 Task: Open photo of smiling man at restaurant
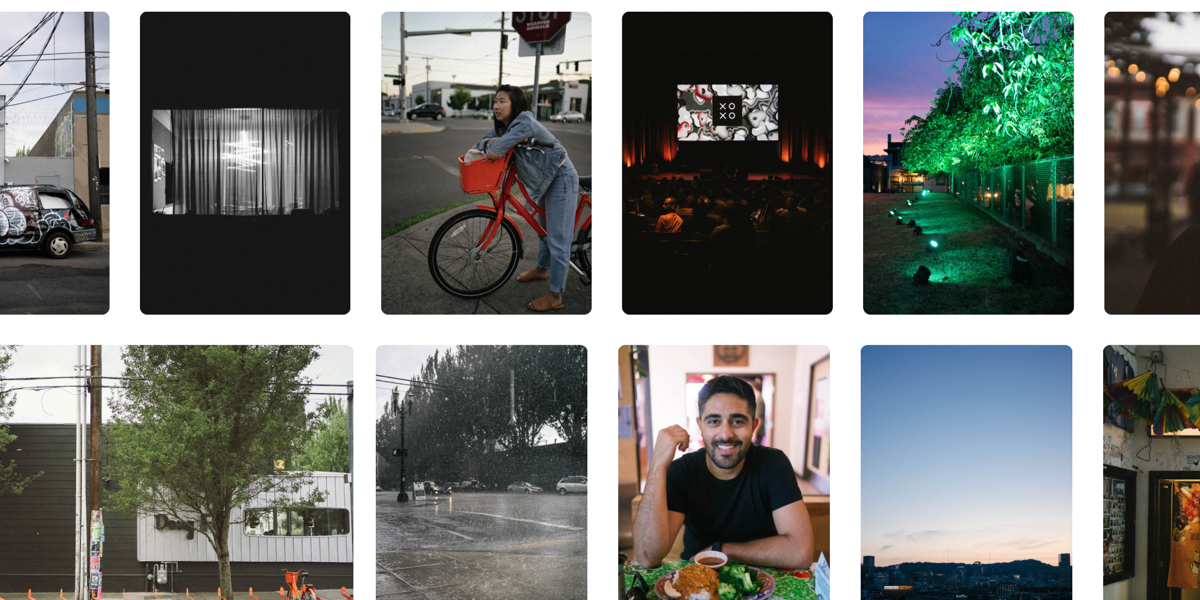coord(723,472)
